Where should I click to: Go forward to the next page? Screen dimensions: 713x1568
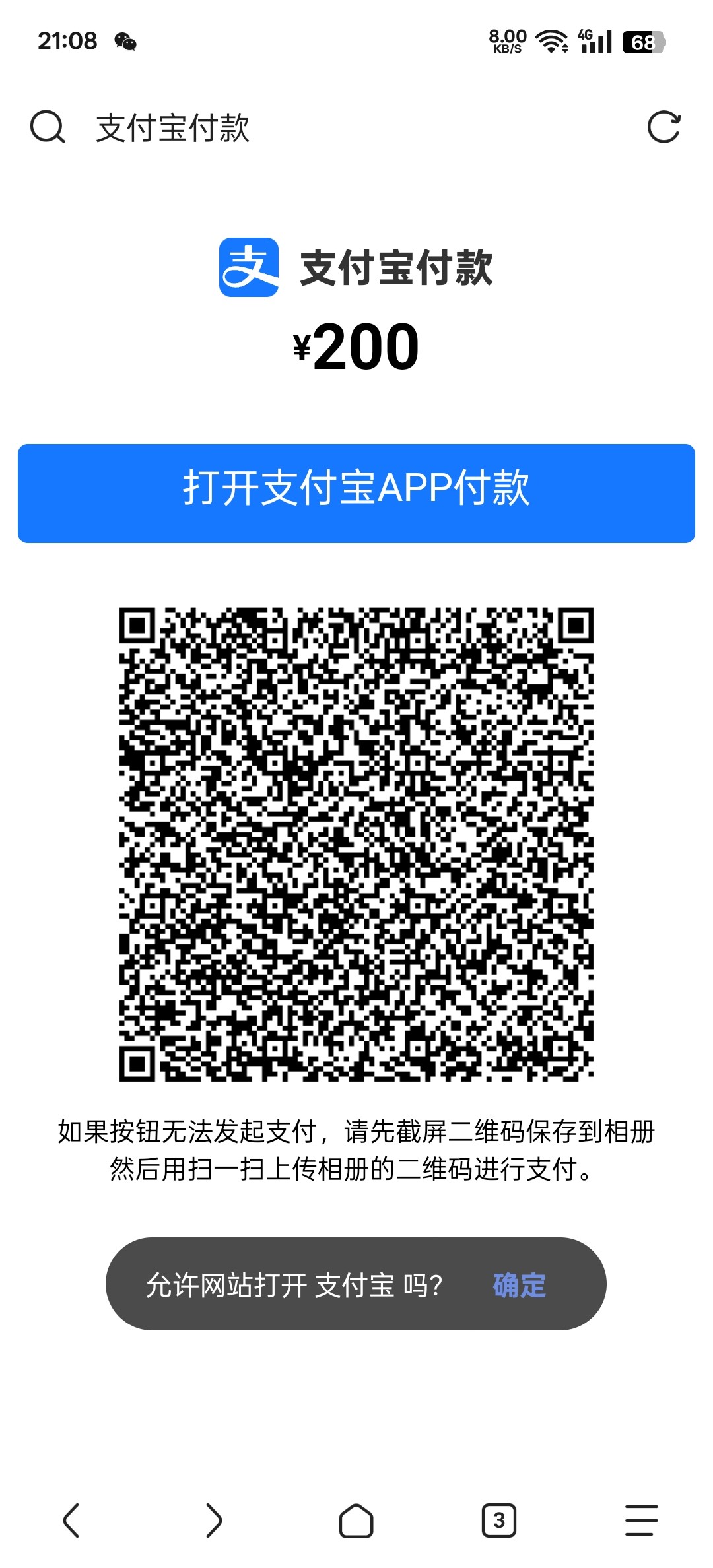[213, 1520]
